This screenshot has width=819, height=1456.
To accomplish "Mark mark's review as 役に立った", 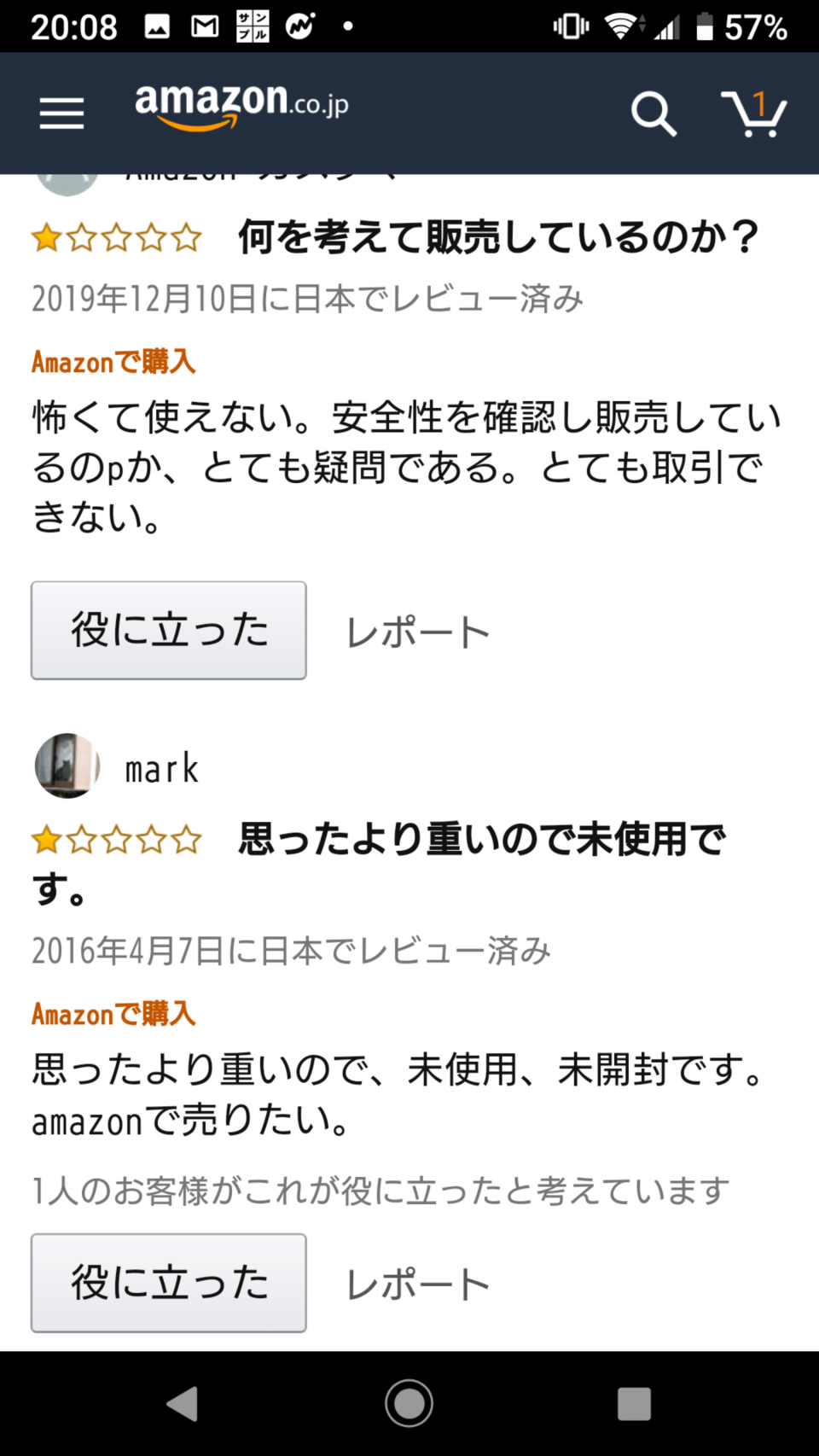I will (169, 1283).
